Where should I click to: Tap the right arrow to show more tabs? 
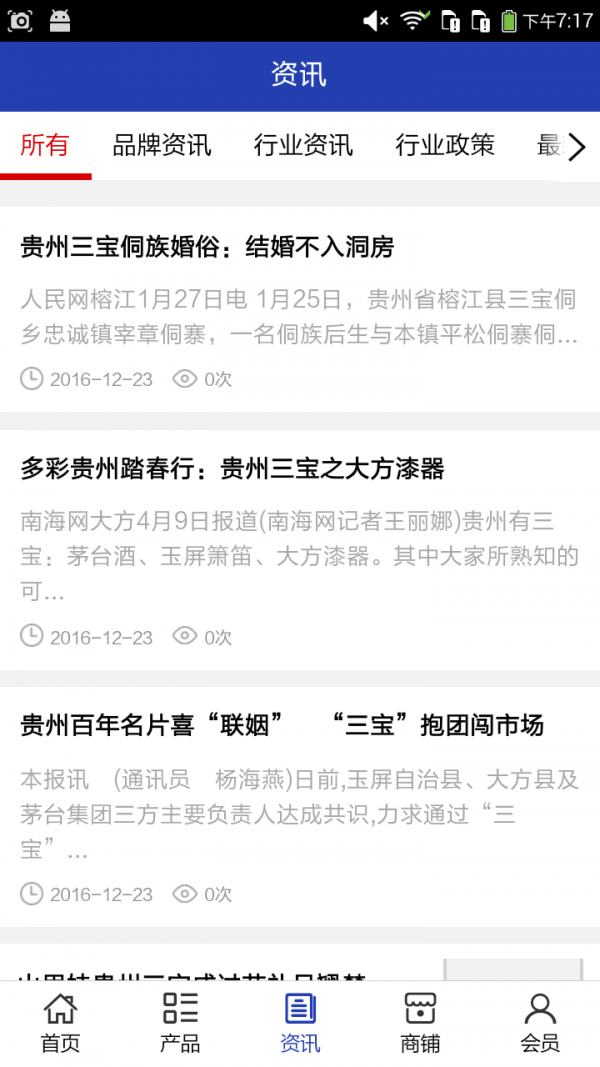[577, 148]
